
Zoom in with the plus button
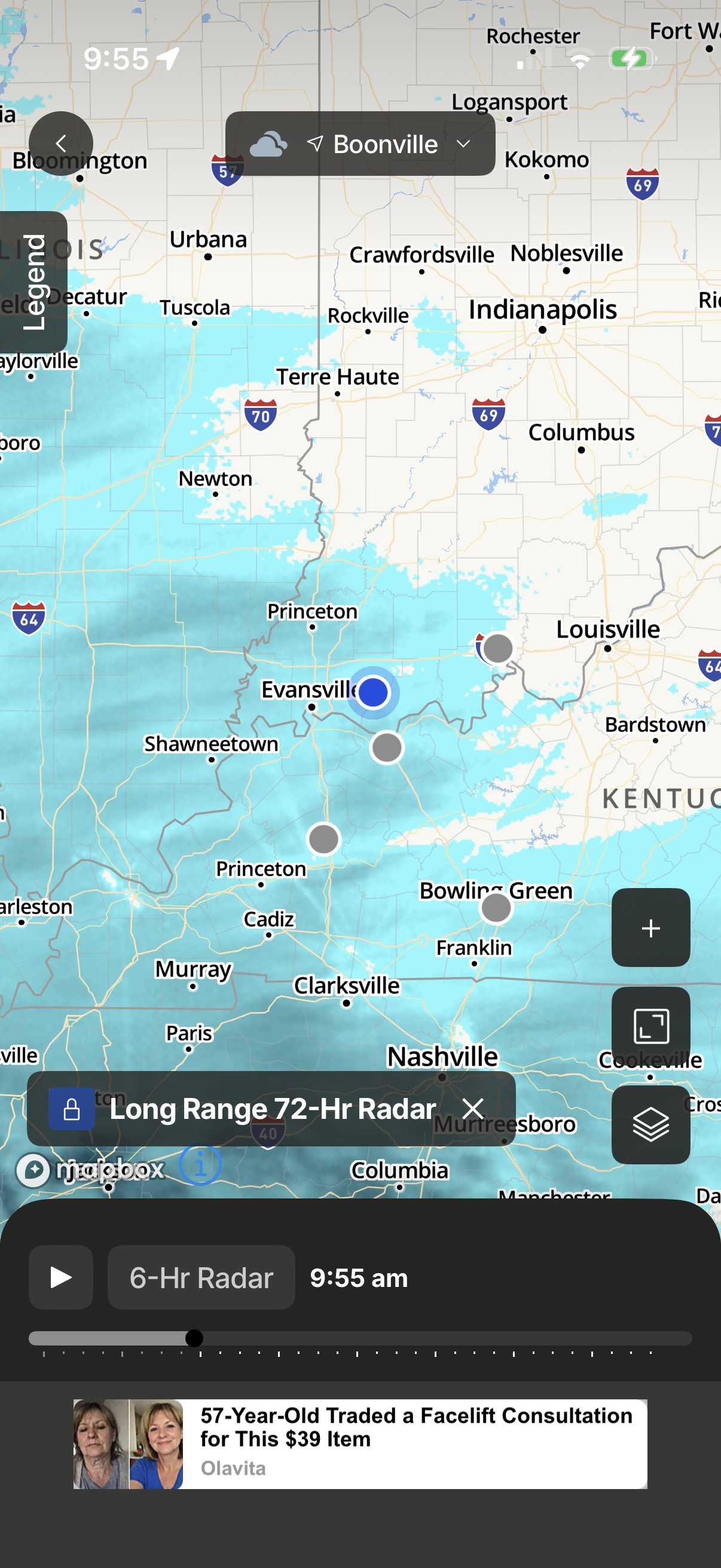(x=650, y=928)
